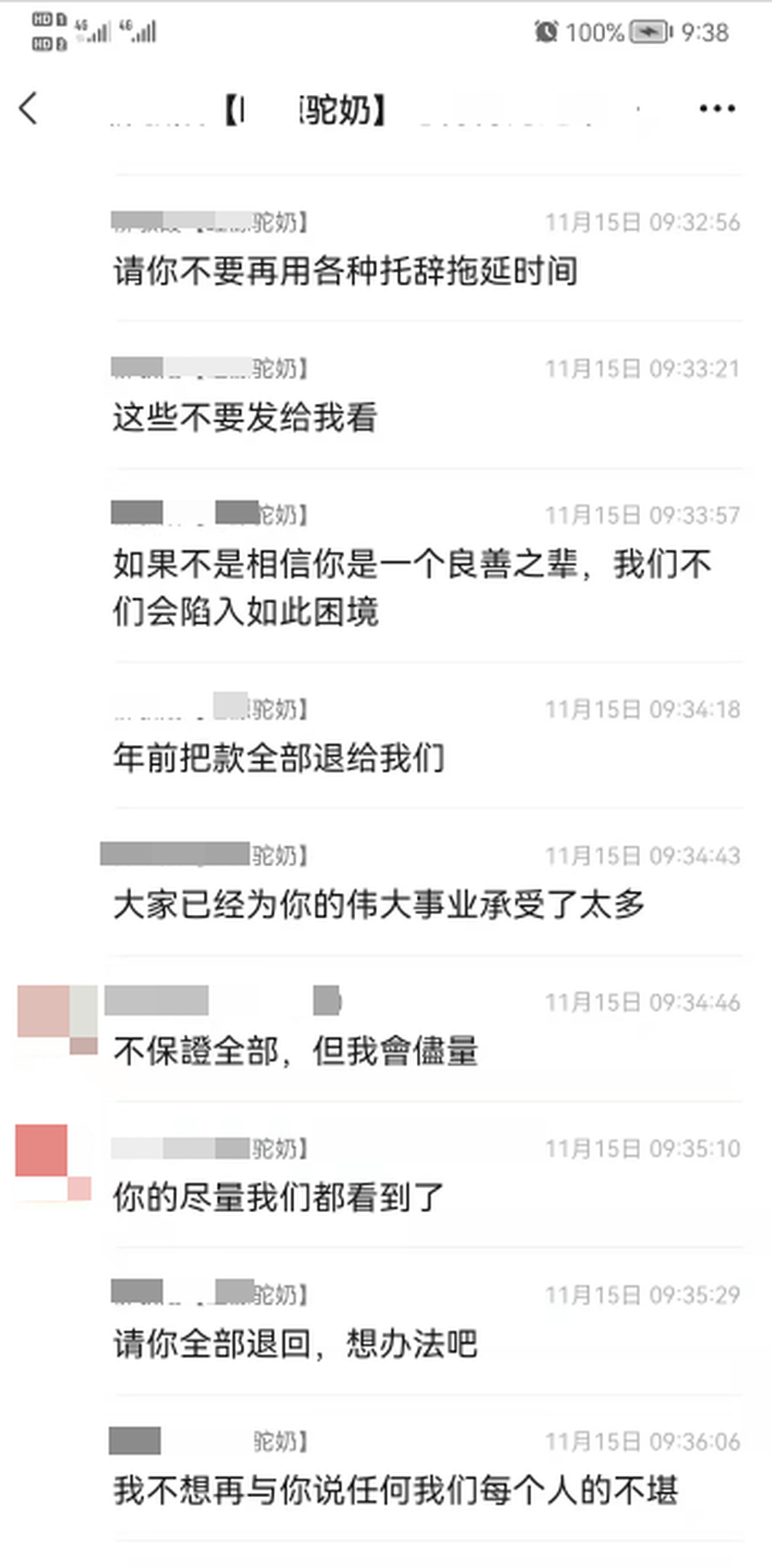Open sender avatar for '你的尽量我们都看到了'
772x1568 pixels.
[x=52, y=1160]
